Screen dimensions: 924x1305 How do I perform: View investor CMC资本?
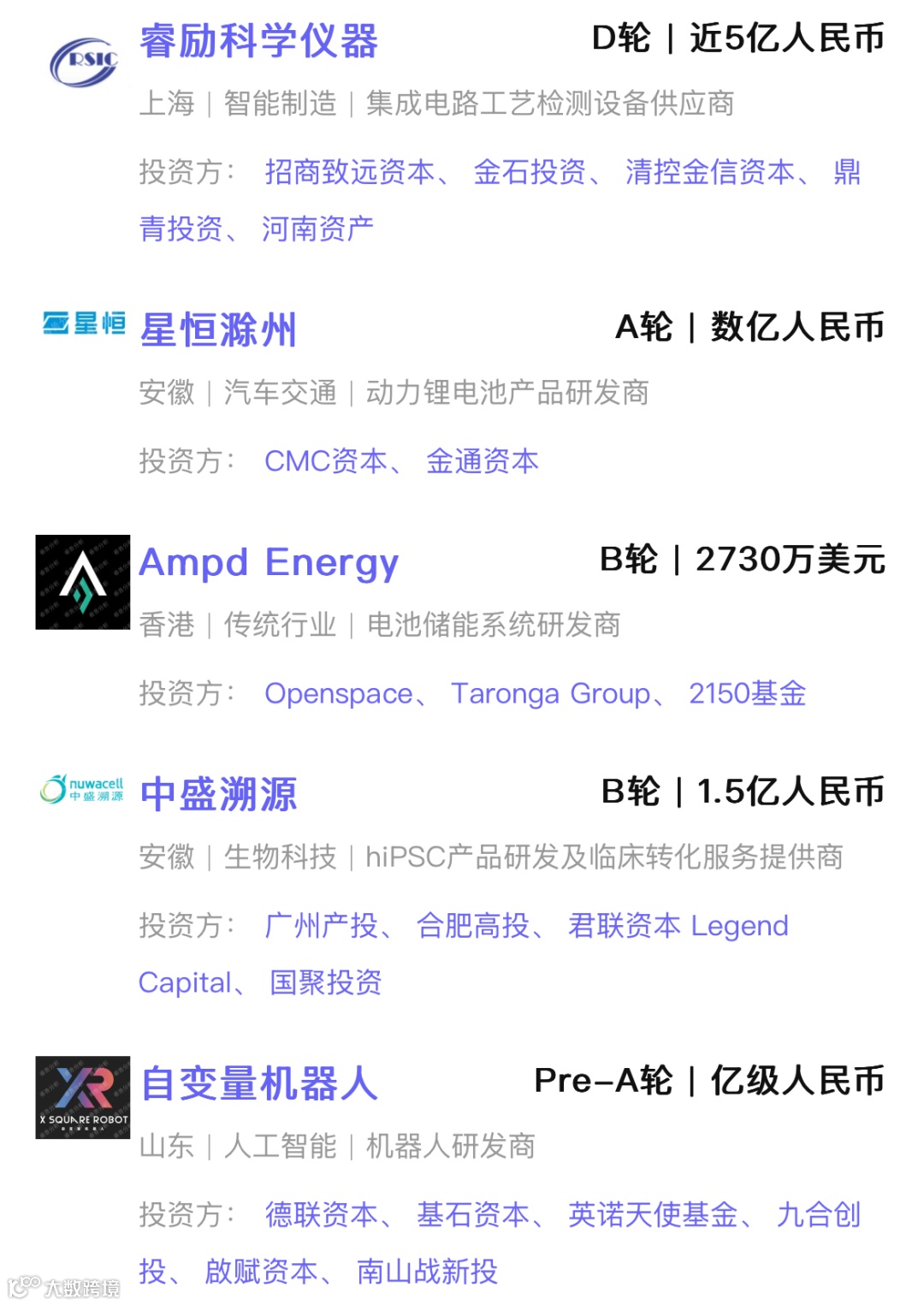point(325,461)
